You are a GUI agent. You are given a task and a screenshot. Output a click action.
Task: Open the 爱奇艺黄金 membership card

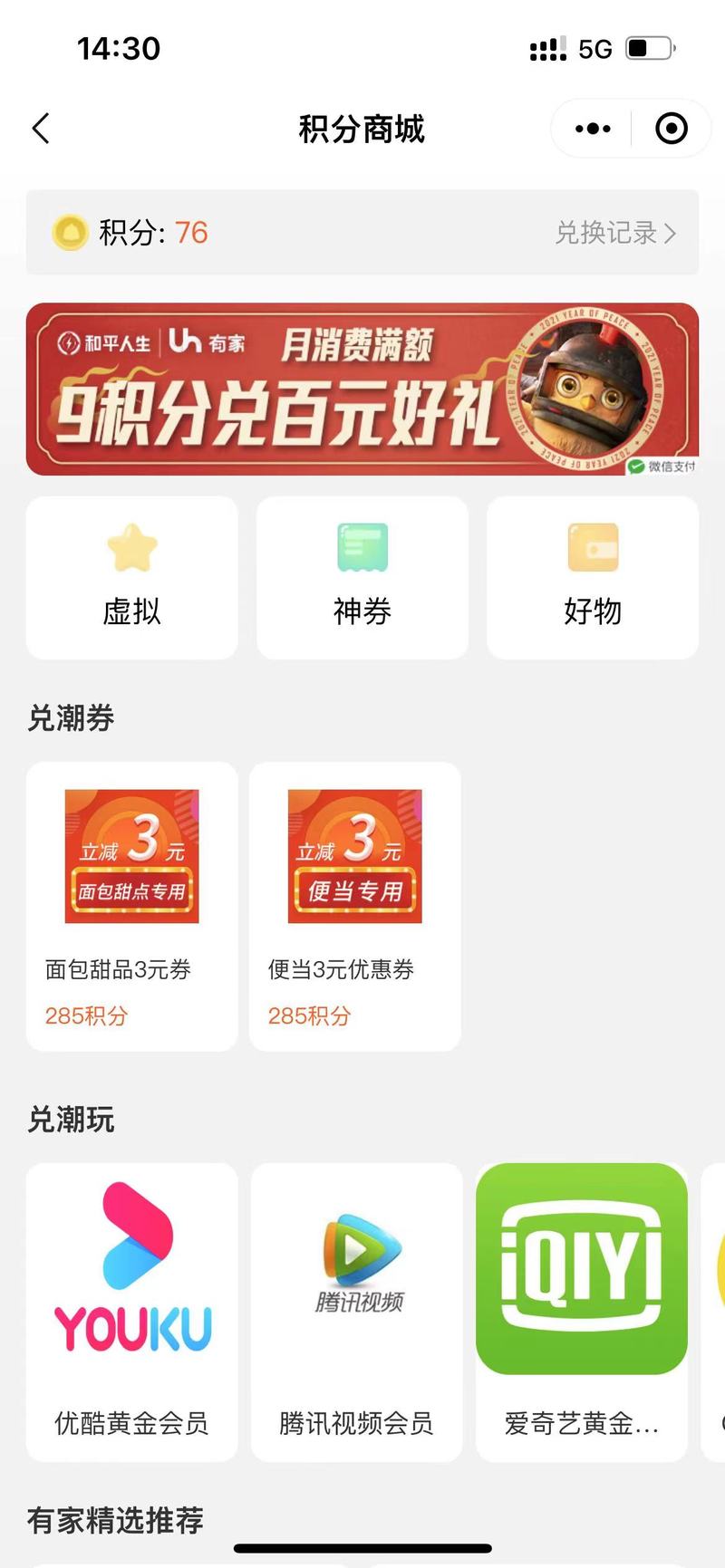tap(582, 1312)
